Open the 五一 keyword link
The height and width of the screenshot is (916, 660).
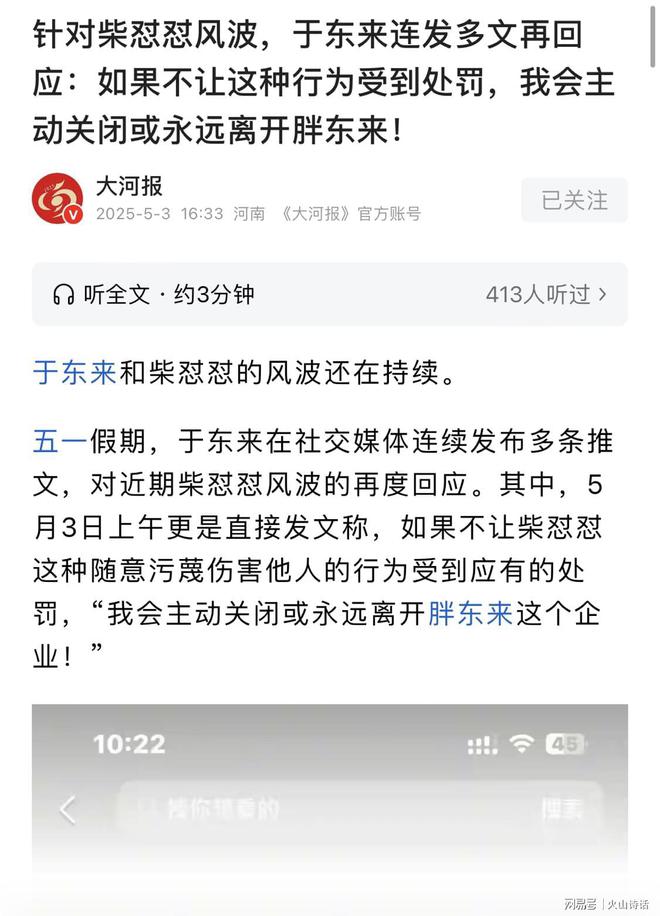point(60,439)
